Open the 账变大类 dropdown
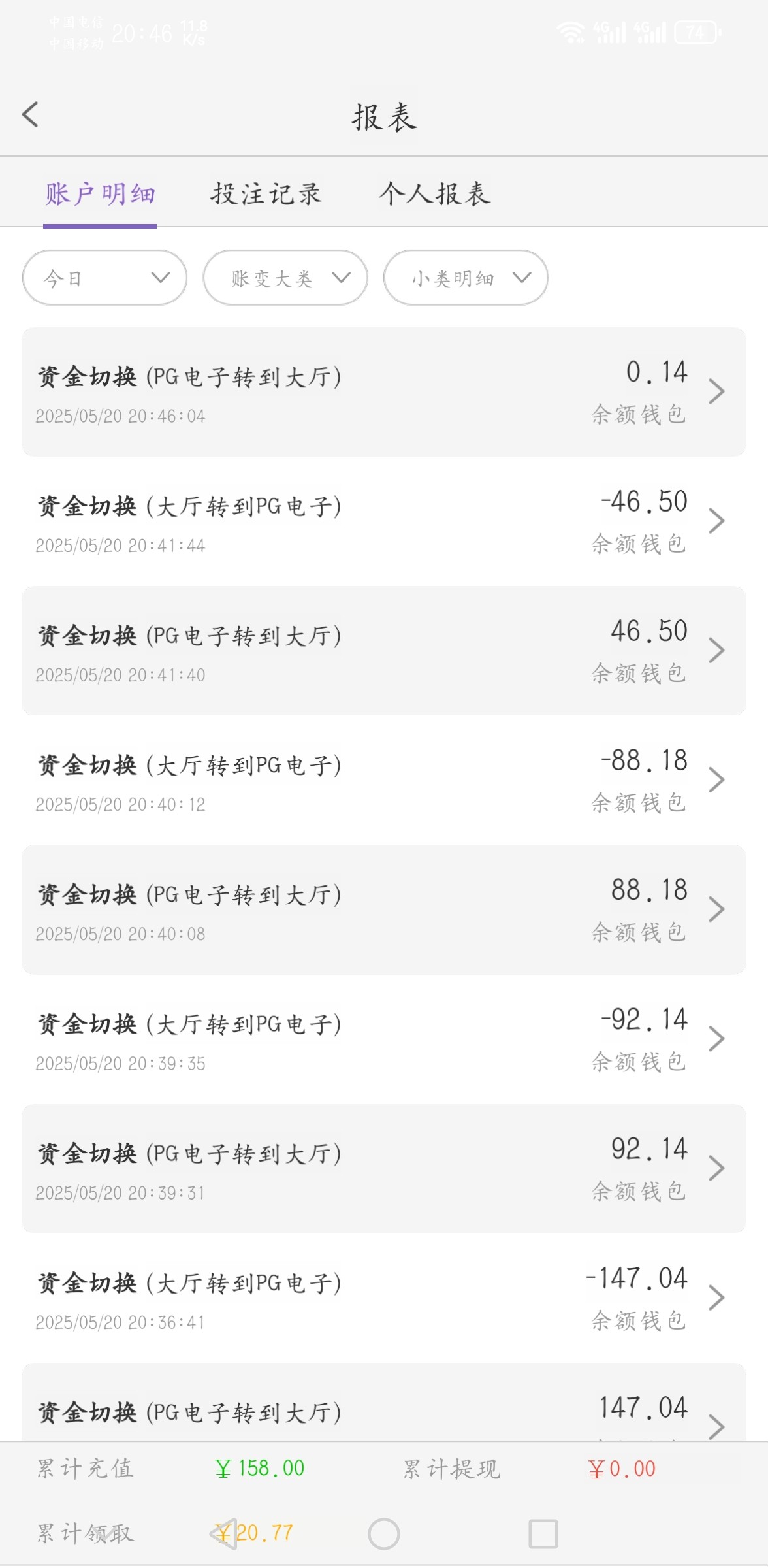Screen dimensions: 768x1568 285,278
